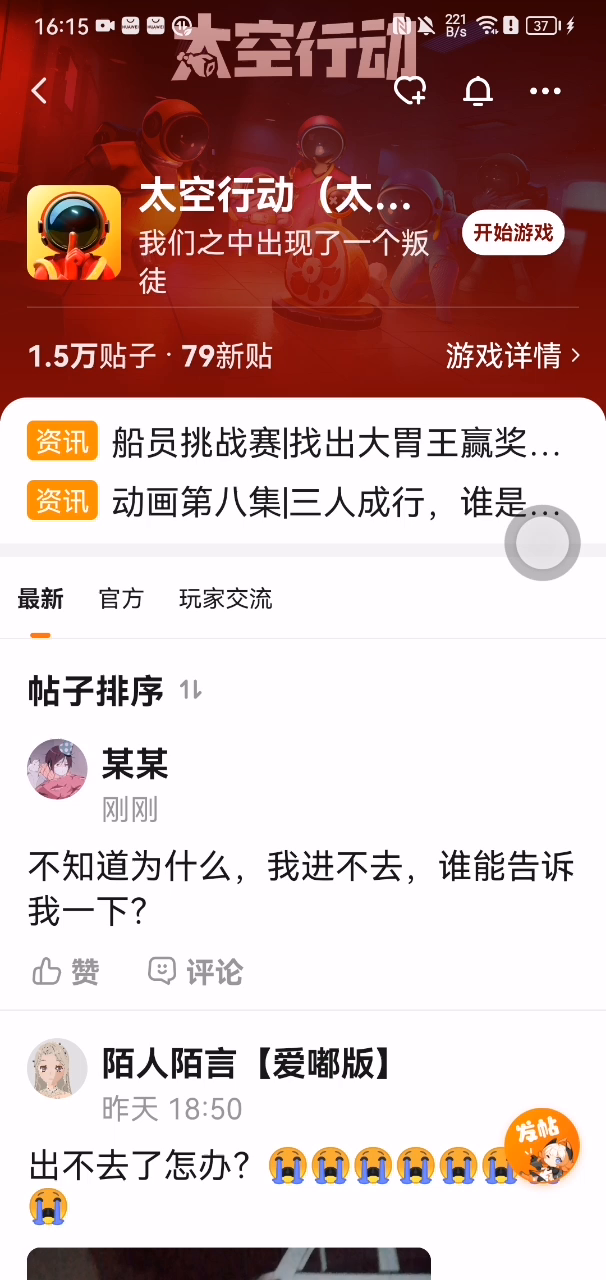Open 游戏详情 game details
This screenshot has width=606, height=1280.
click(512, 355)
